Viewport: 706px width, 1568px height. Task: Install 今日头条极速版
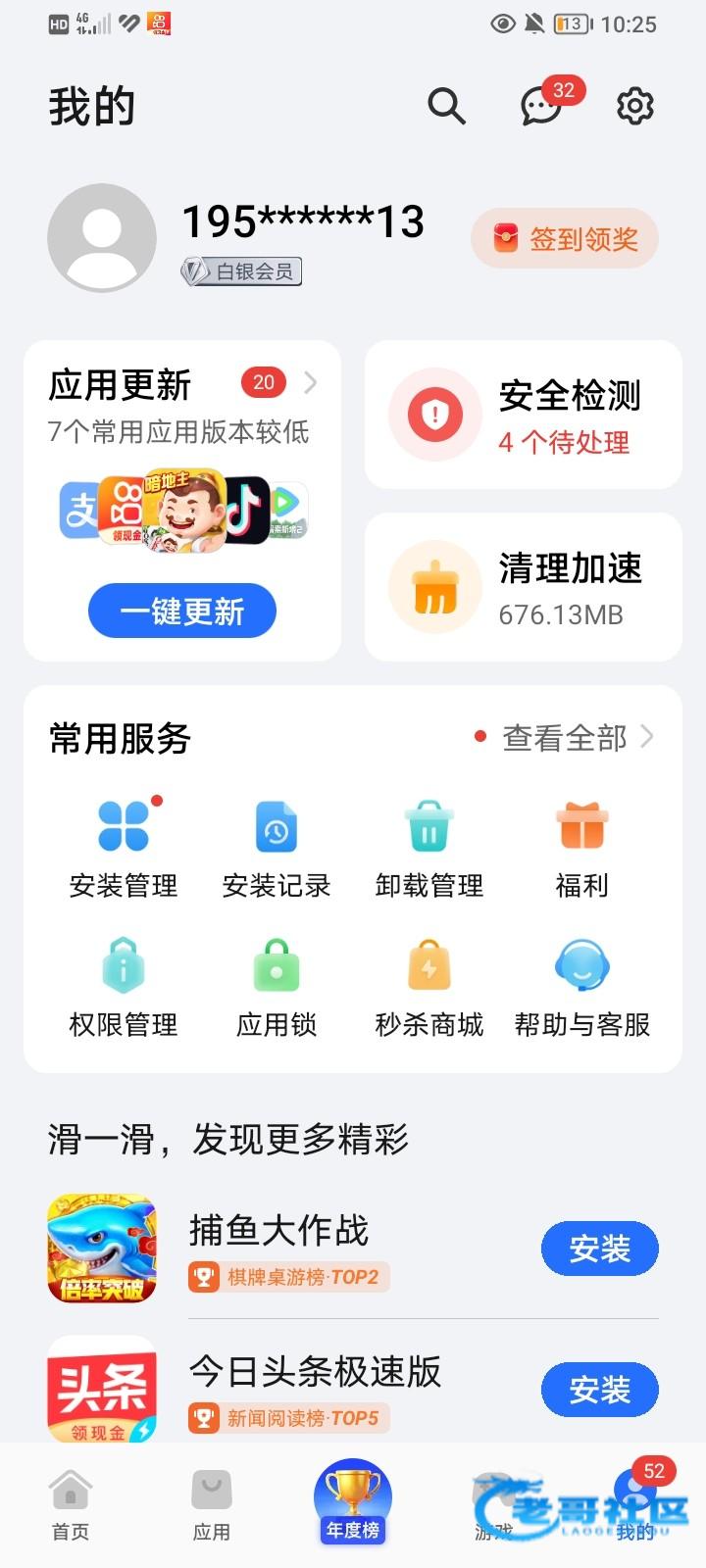[x=599, y=1390]
